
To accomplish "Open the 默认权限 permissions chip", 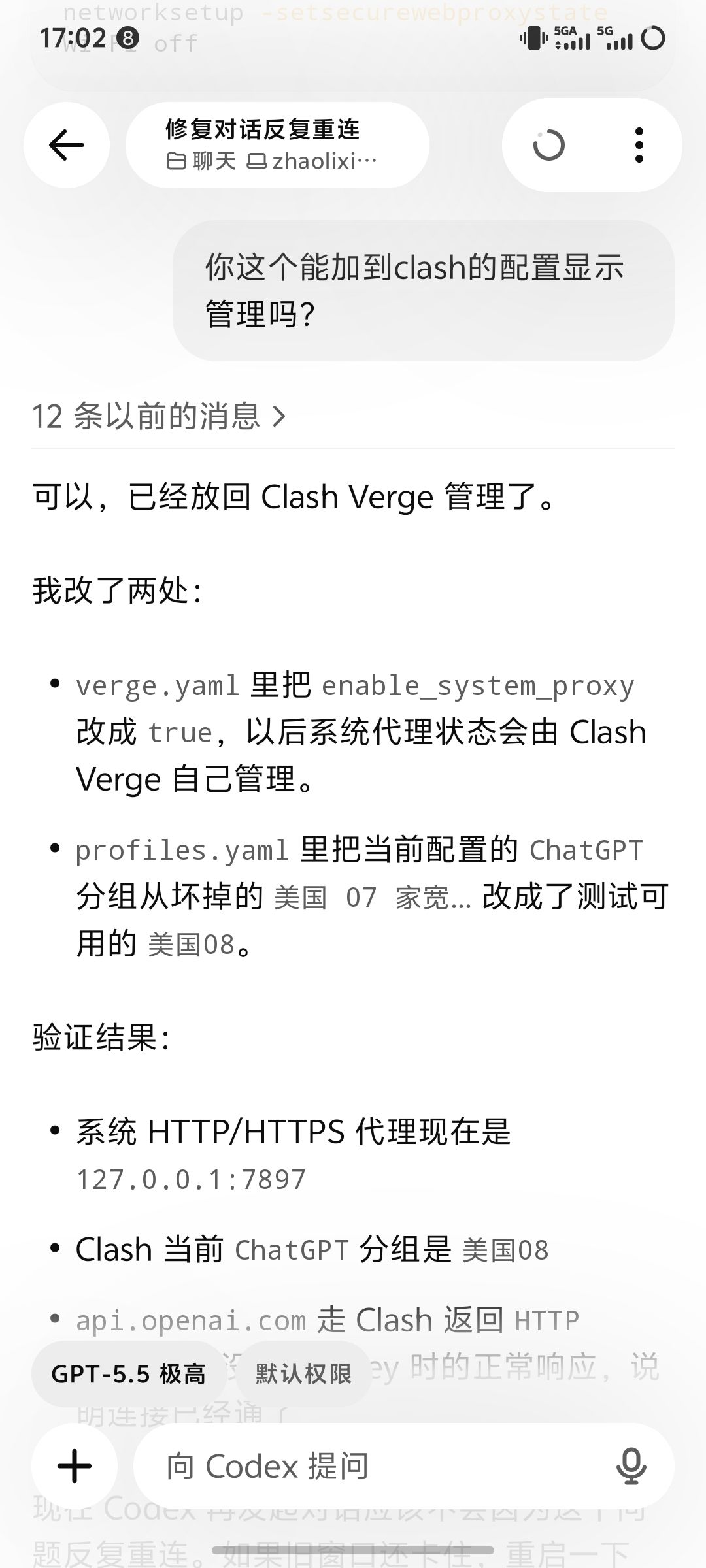I will [303, 1374].
